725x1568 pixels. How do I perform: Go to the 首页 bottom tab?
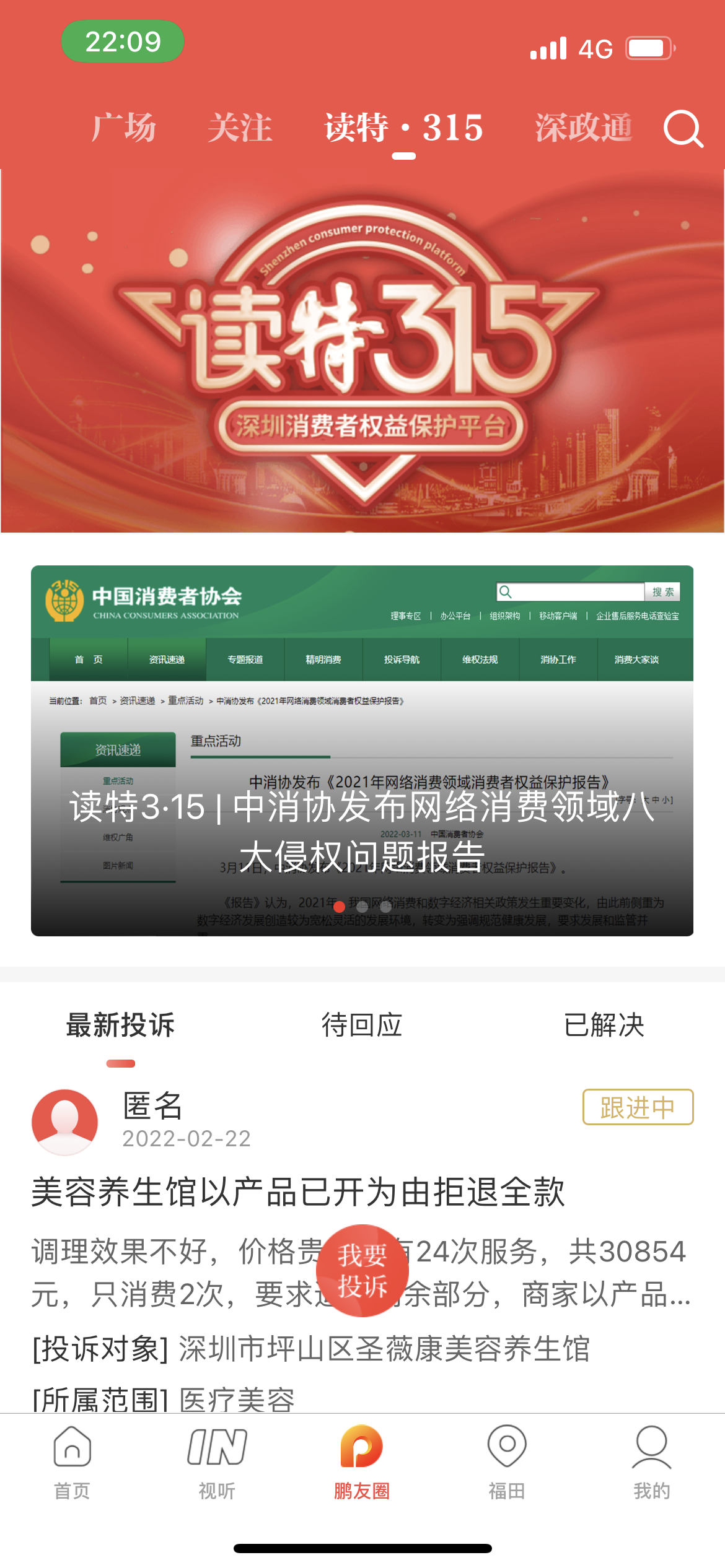[x=72, y=1462]
